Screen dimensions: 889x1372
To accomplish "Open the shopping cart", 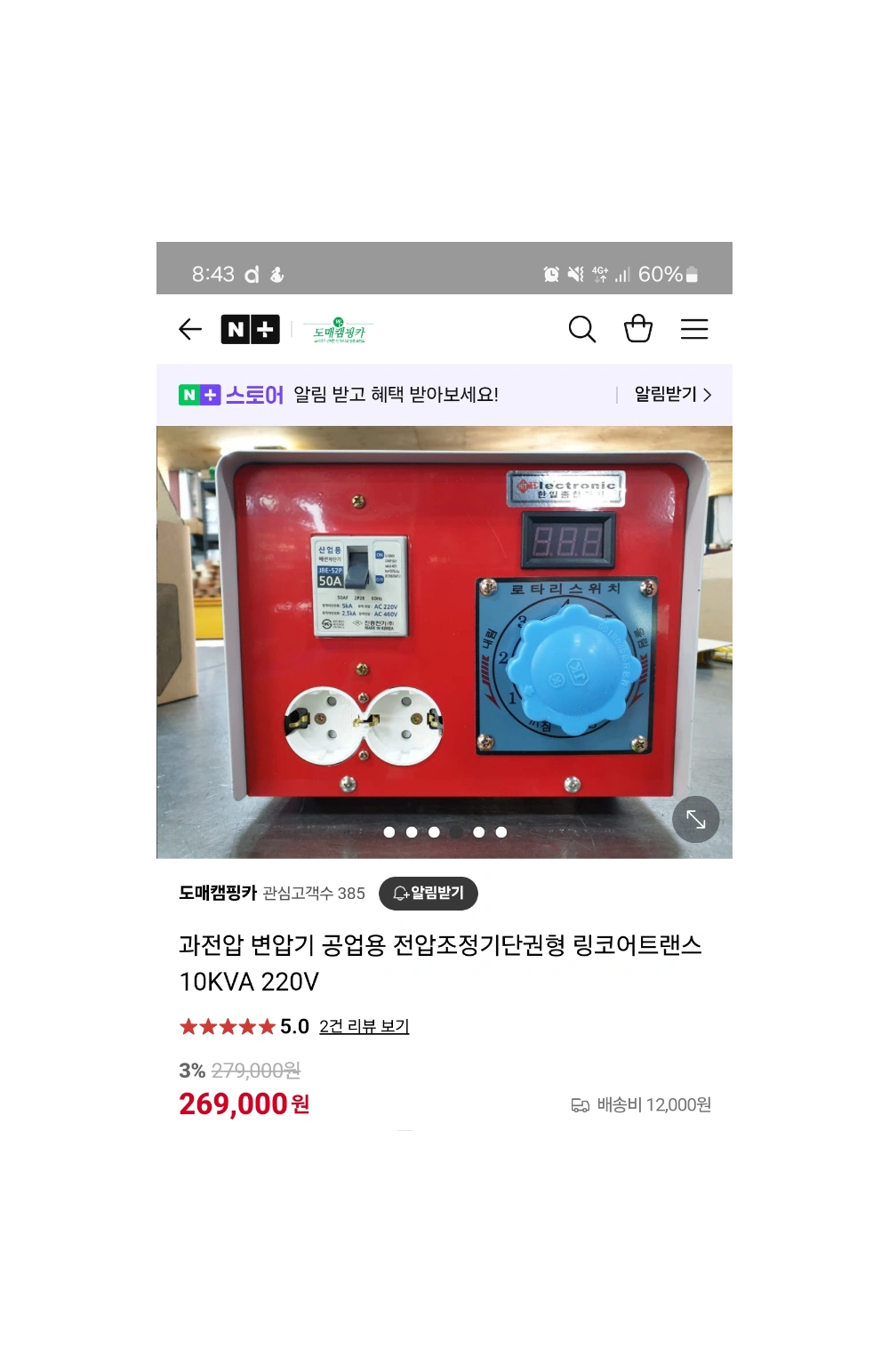I will 638,329.
